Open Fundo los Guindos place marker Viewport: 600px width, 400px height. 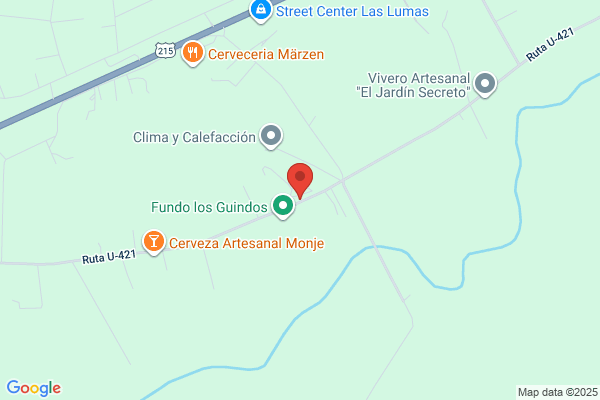pos(284,207)
